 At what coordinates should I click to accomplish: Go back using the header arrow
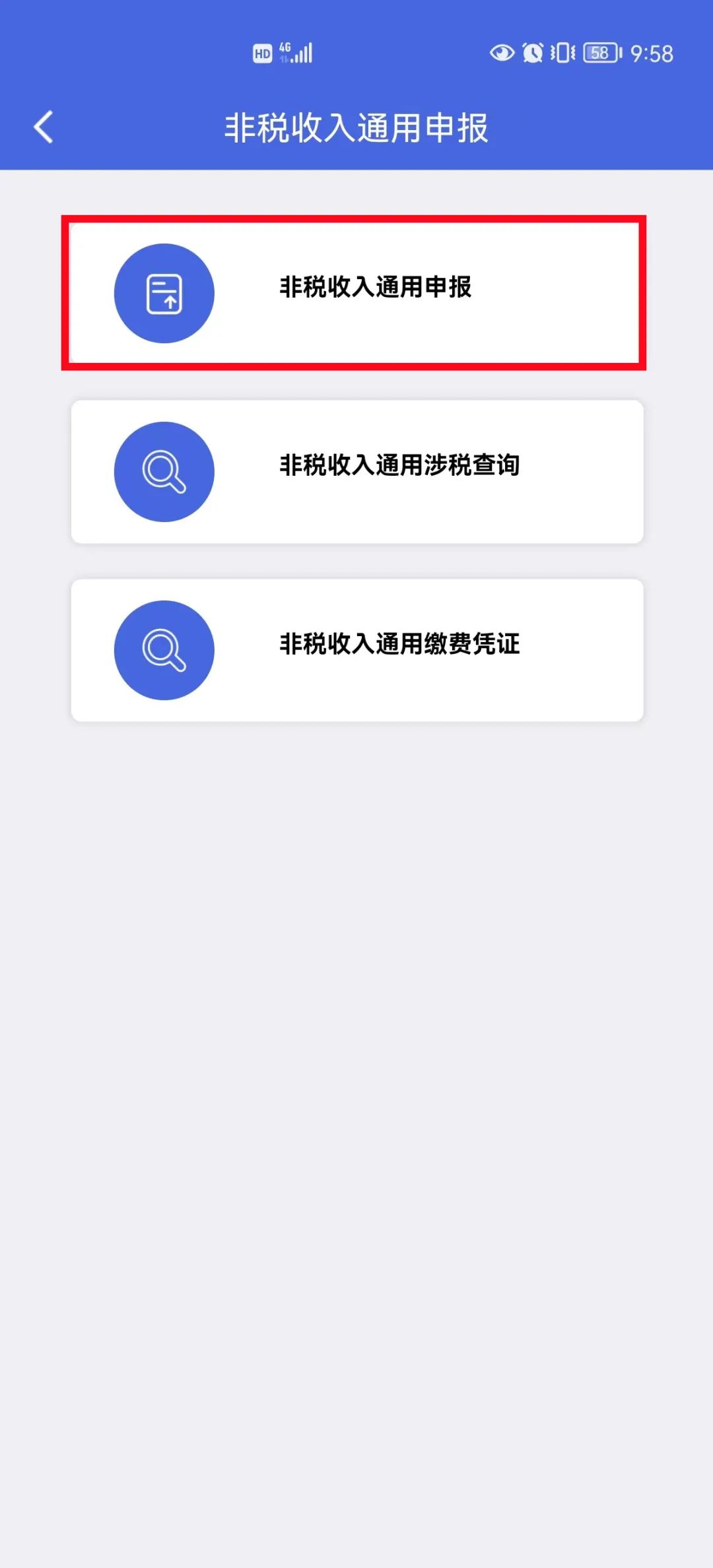coord(44,127)
